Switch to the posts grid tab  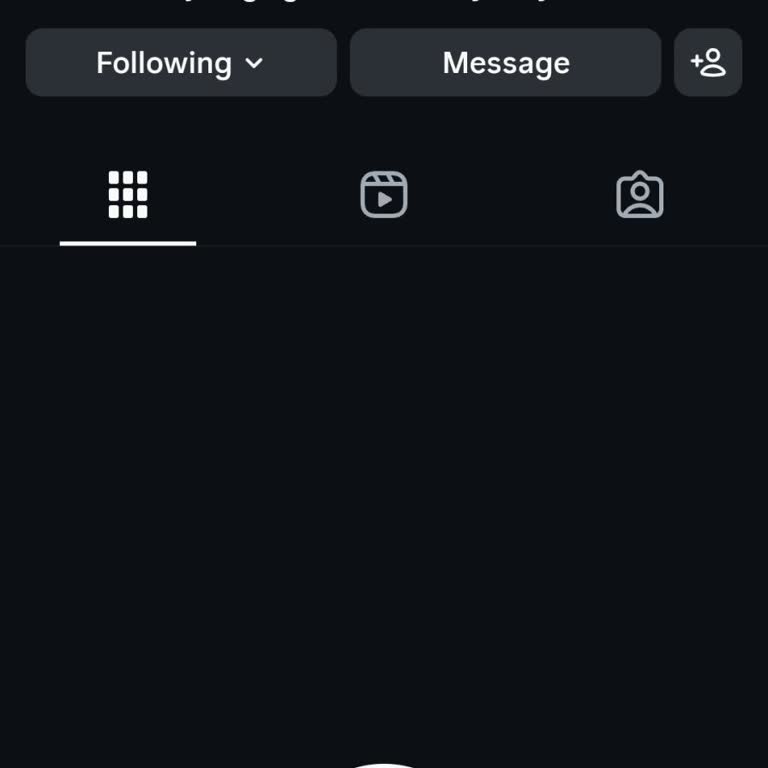128,194
